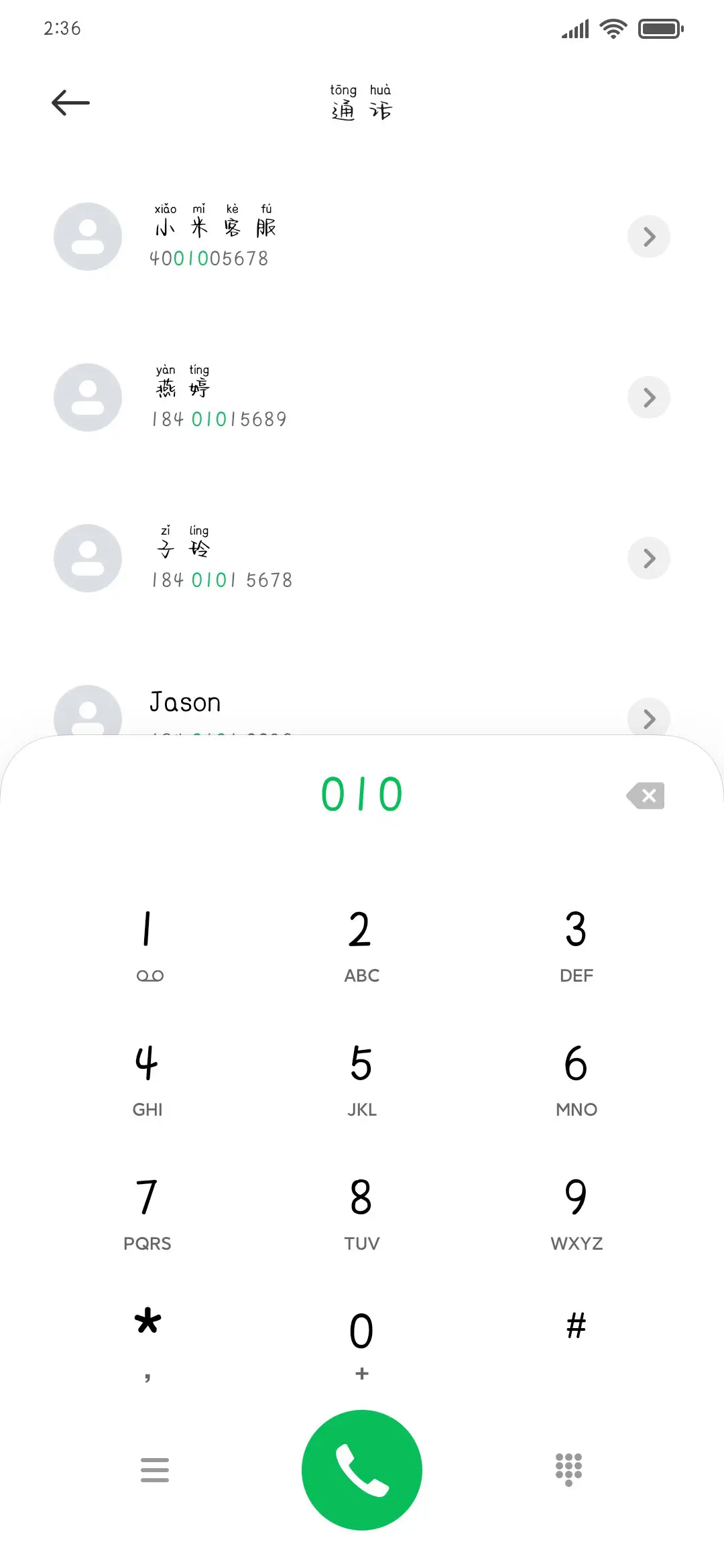The width and height of the screenshot is (724, 1568).
Task: Delete a digit with the backspace key
Action: click(646, 795)
